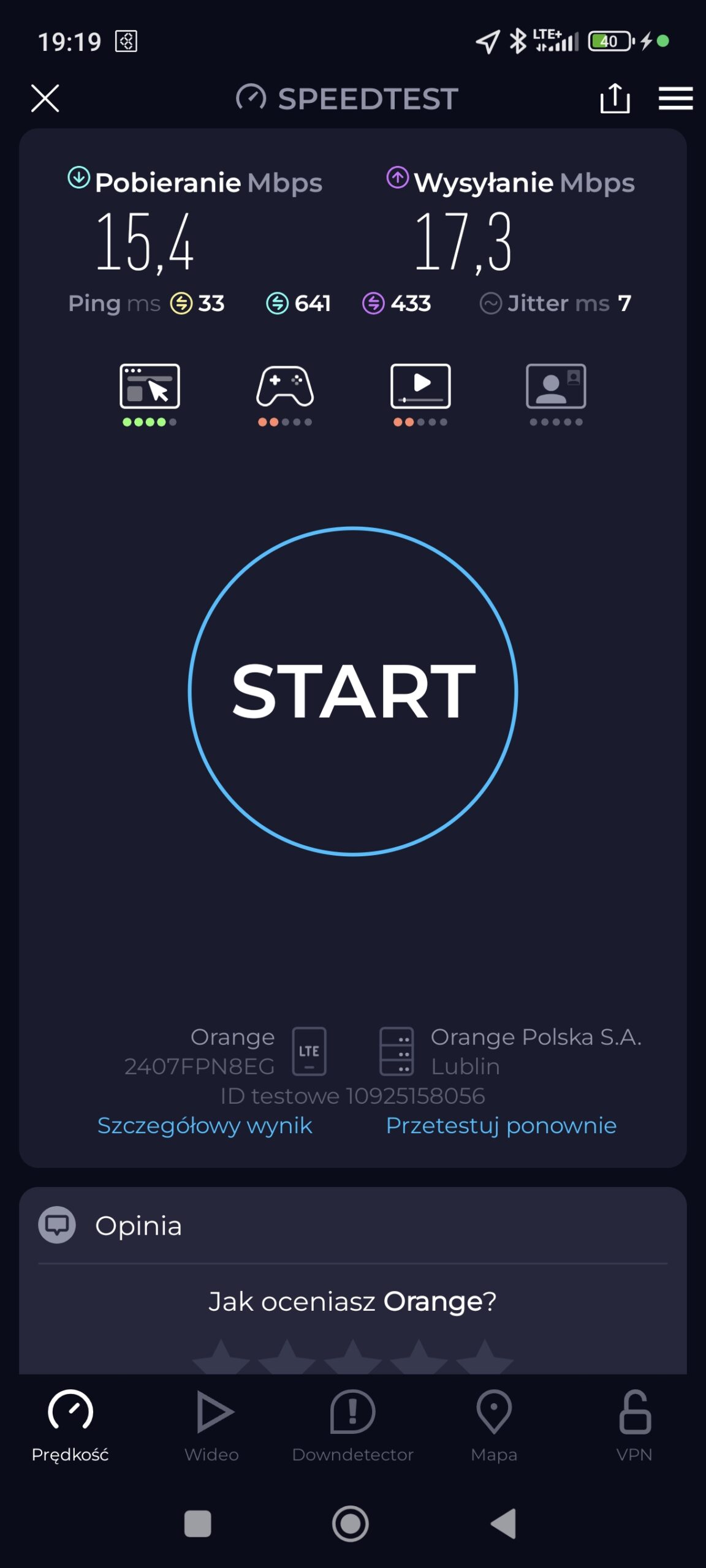The width and height of the screenshot is (706, 1568).
Task: Go to the home screen
Action: (x=351, y=1523)
